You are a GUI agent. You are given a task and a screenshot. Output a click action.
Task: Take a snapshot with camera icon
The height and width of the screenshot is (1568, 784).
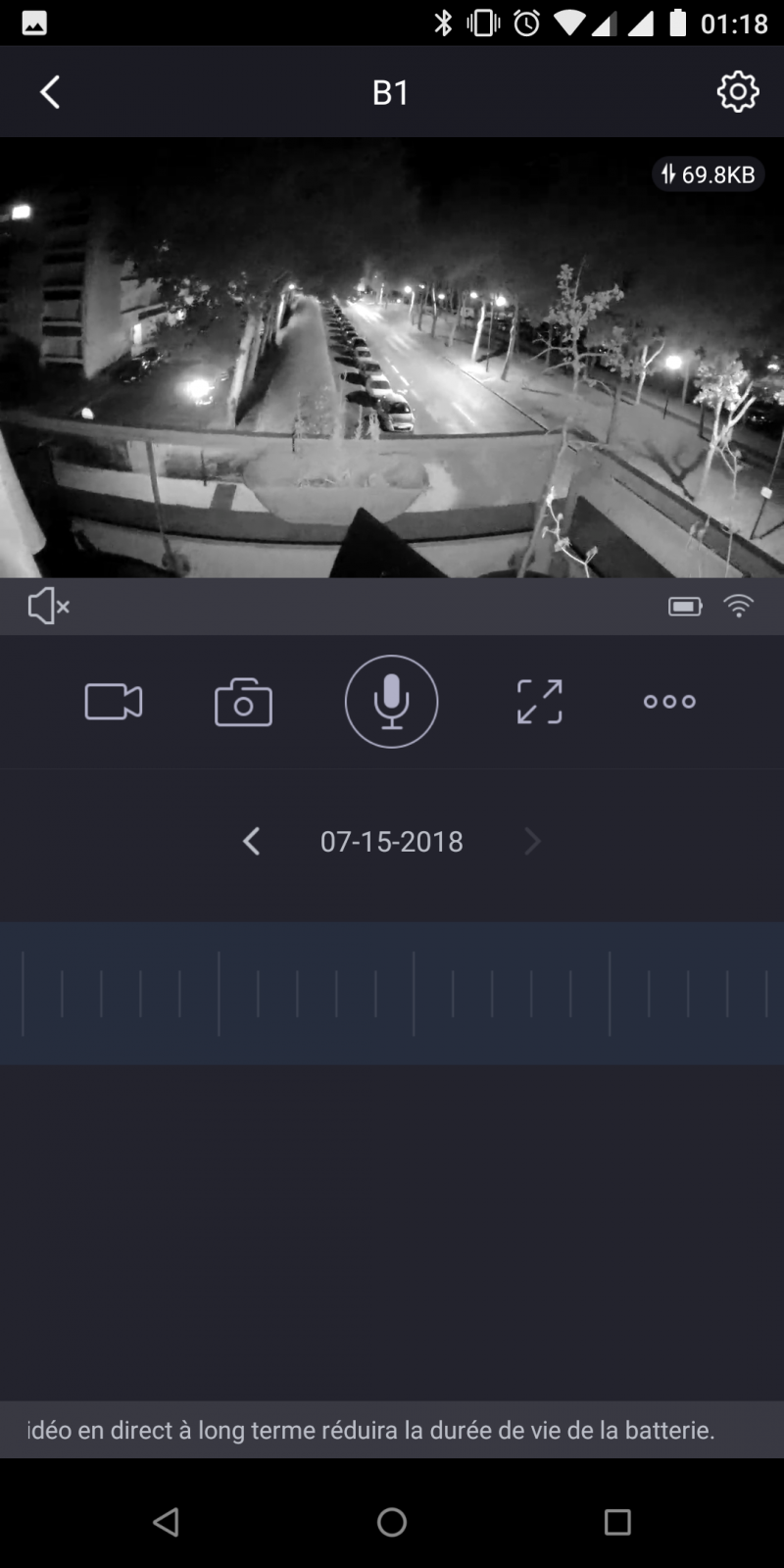coord(243,702)
